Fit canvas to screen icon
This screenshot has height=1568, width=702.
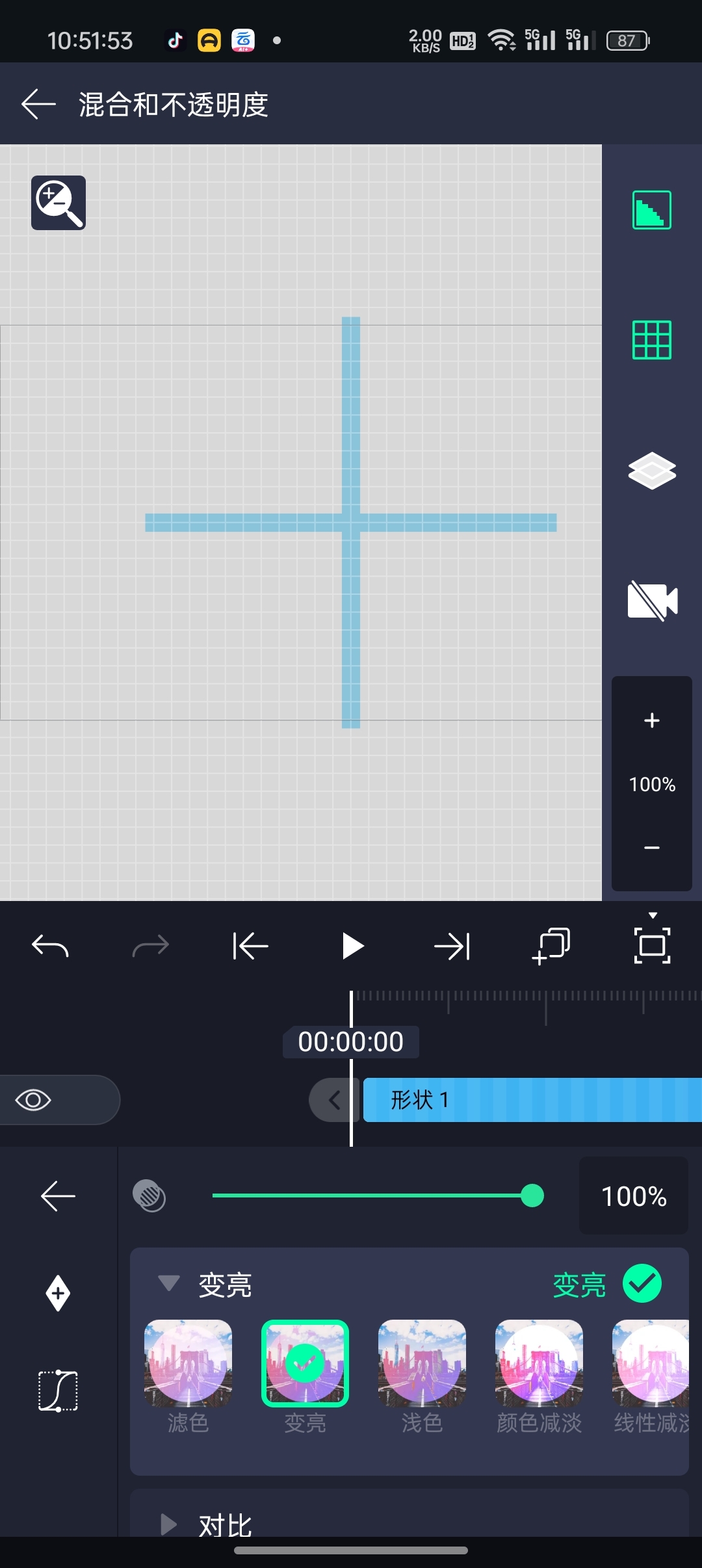[652, 946]
